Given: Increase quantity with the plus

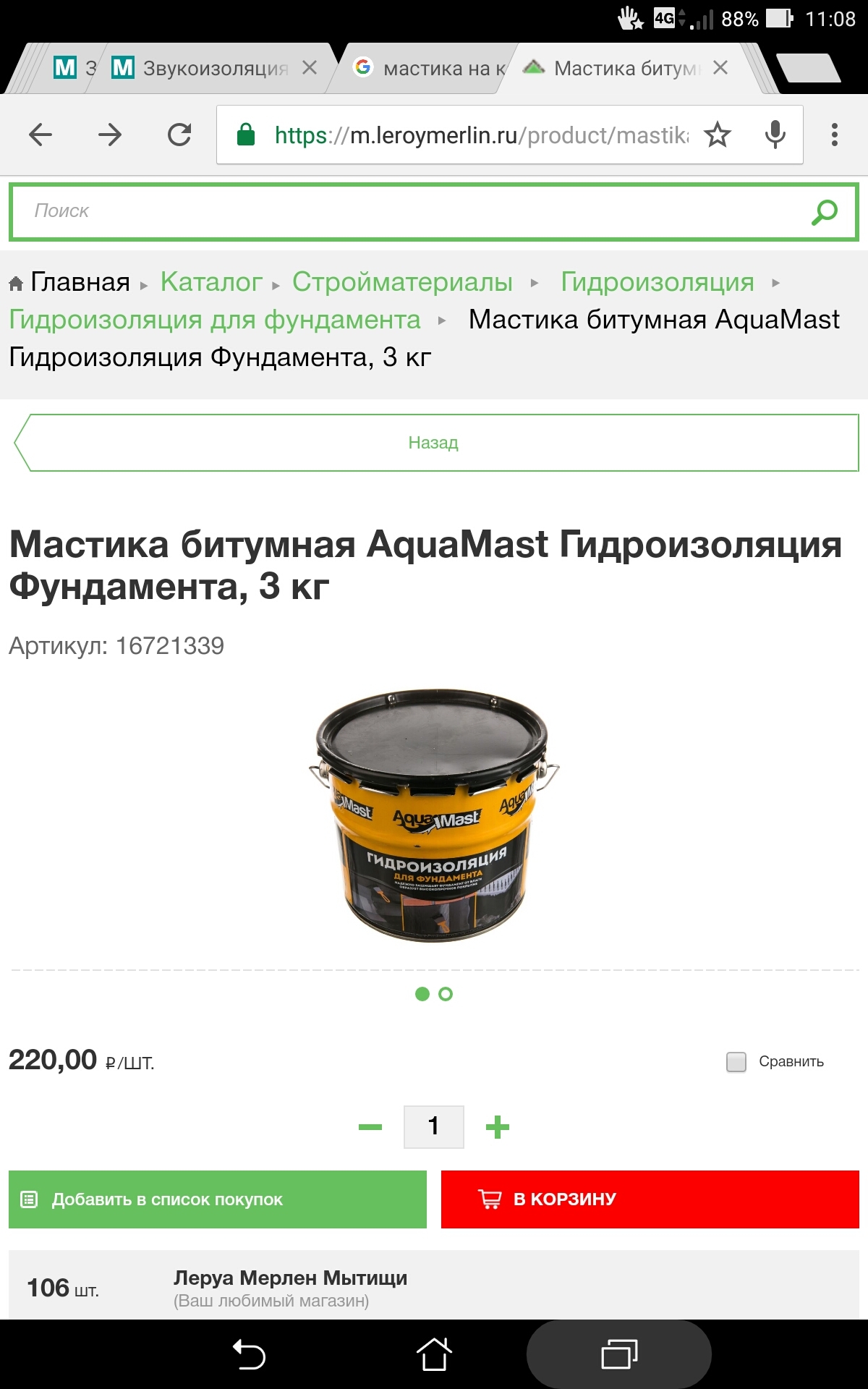Looking at the screenshot, I should tap(497, 1127).
